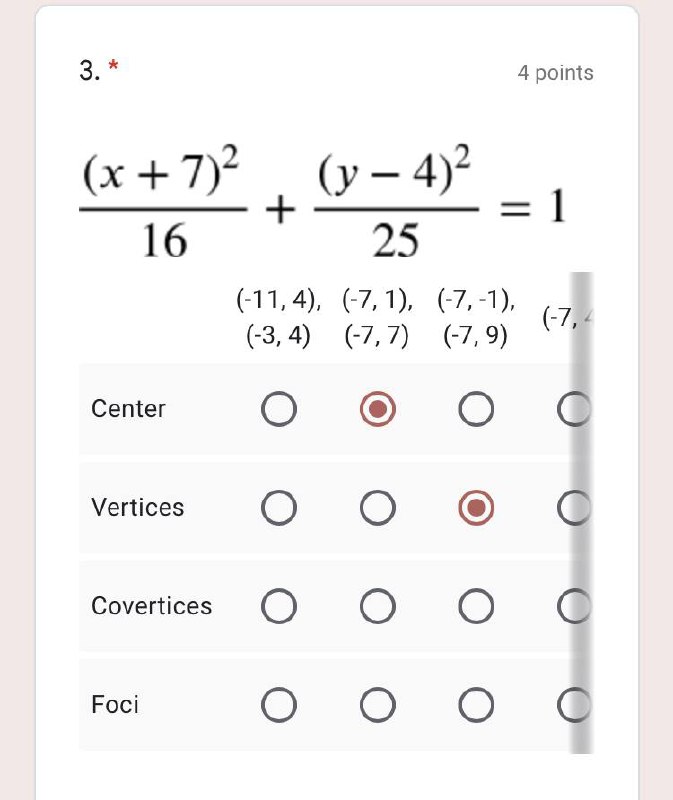Choose (-11, 4), (-3, 4) for Vertices
Image resolution: width=673 pixels, height=800 pixels.
279,509
